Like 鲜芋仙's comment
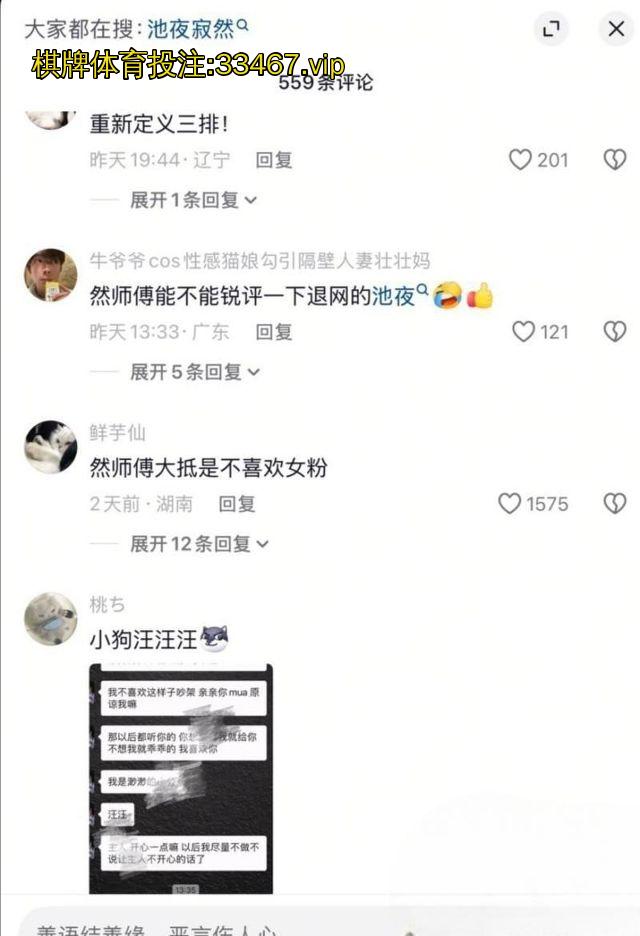Viewport: 640px width, 936px height. click(x=510, y=504)
